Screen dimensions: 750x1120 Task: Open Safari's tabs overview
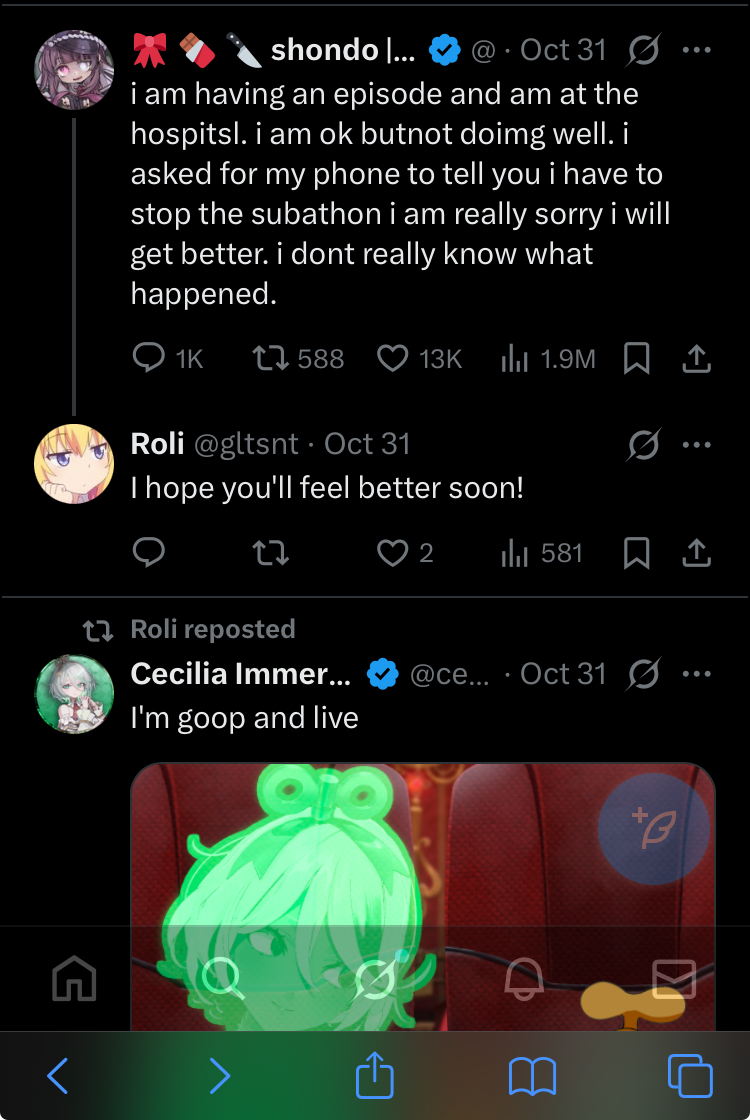690,1076
